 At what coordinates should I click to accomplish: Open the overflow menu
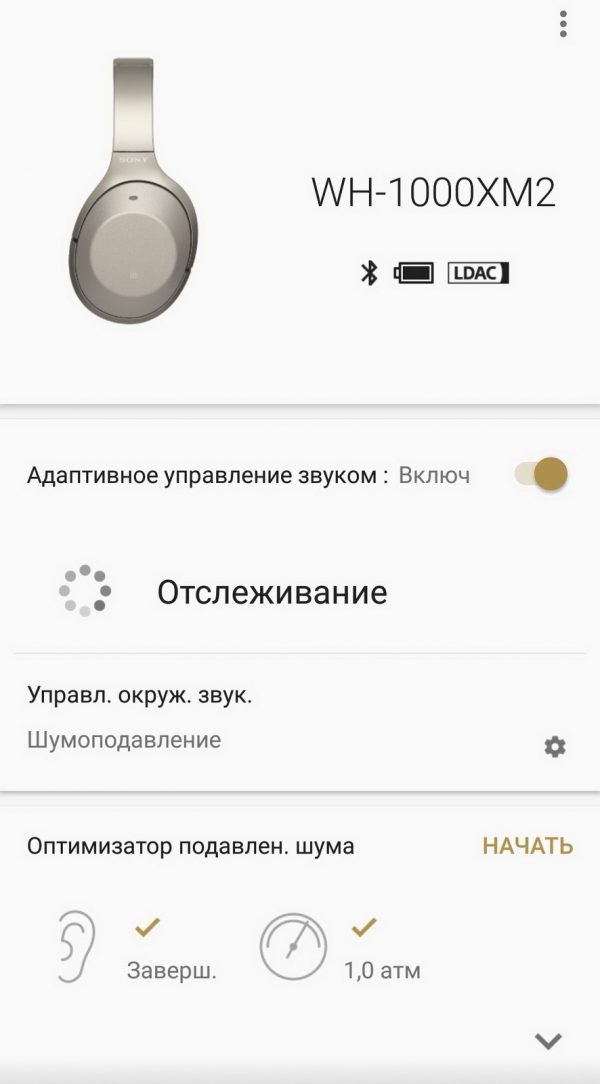pyautogui.click(x=563, y=22)
